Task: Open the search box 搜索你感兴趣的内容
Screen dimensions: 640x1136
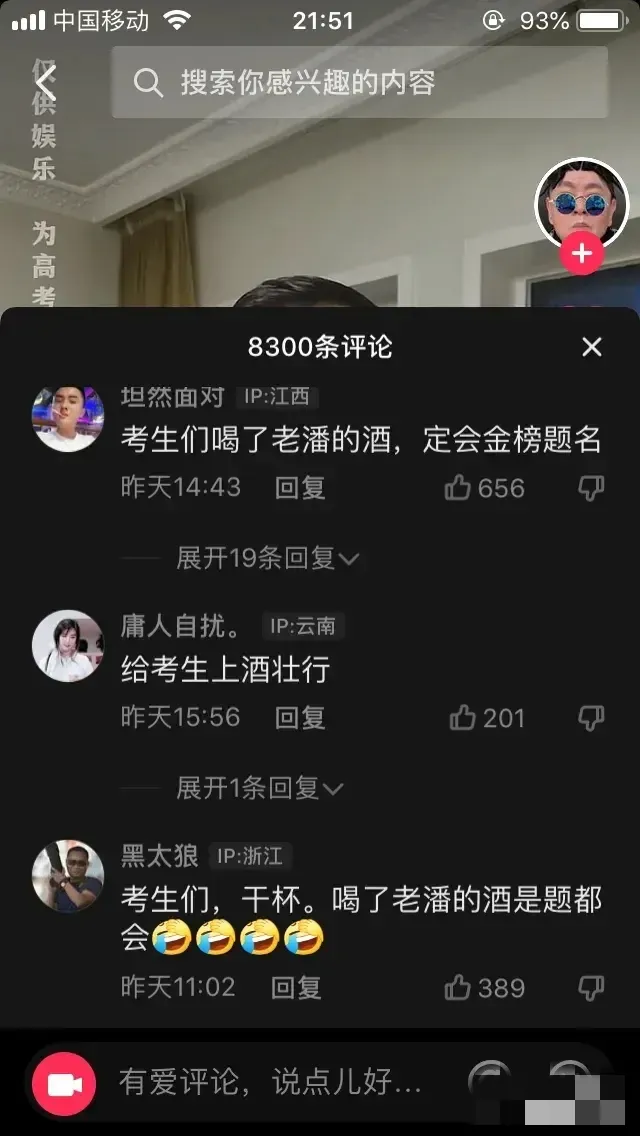Action: tap(358, 82)
